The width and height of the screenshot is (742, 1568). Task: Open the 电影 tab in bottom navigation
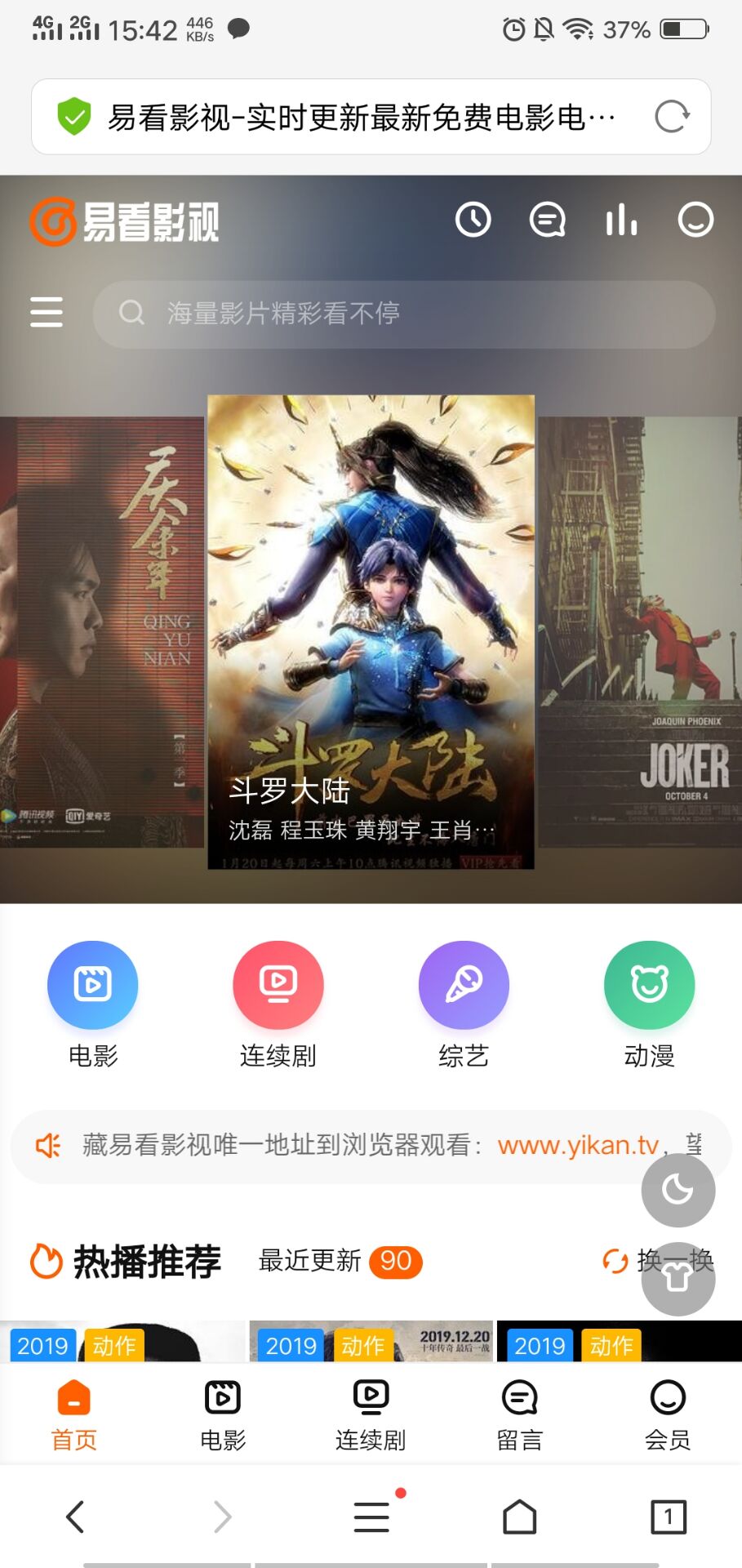(x=221, y=1413)
